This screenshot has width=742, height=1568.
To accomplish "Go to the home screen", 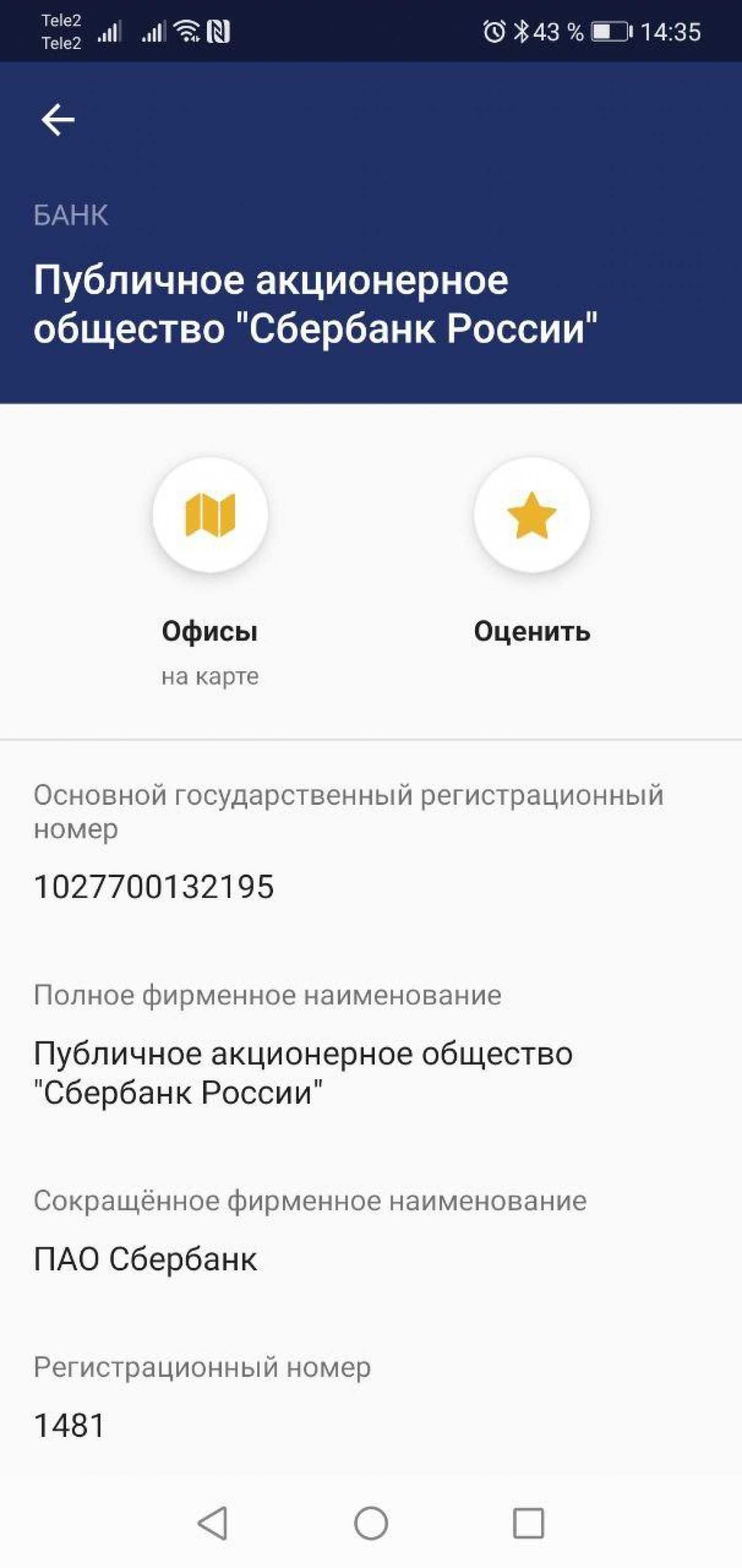I will [371, 1524].
